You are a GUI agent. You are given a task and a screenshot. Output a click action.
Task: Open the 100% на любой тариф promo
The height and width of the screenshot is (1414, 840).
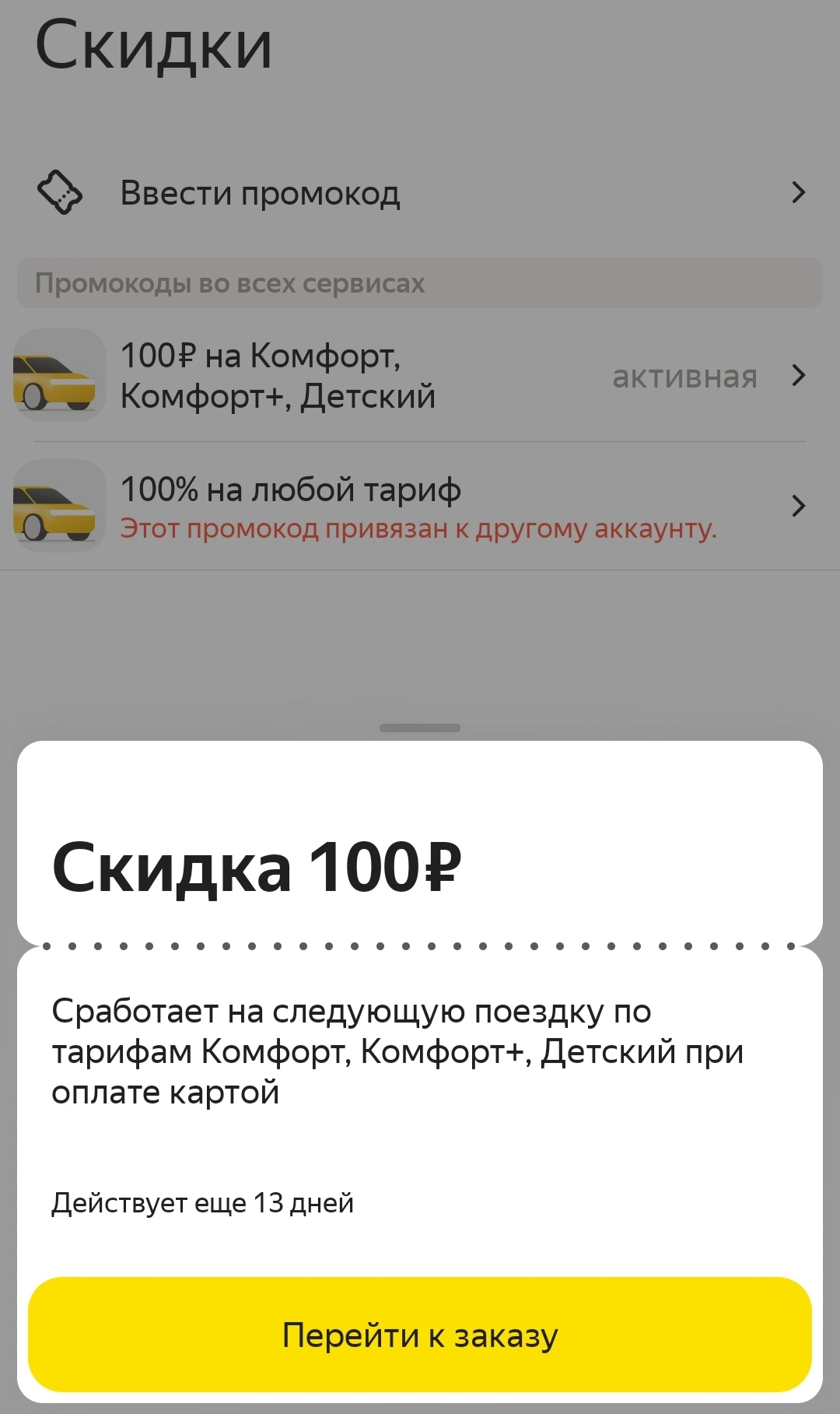click(420, 506)
